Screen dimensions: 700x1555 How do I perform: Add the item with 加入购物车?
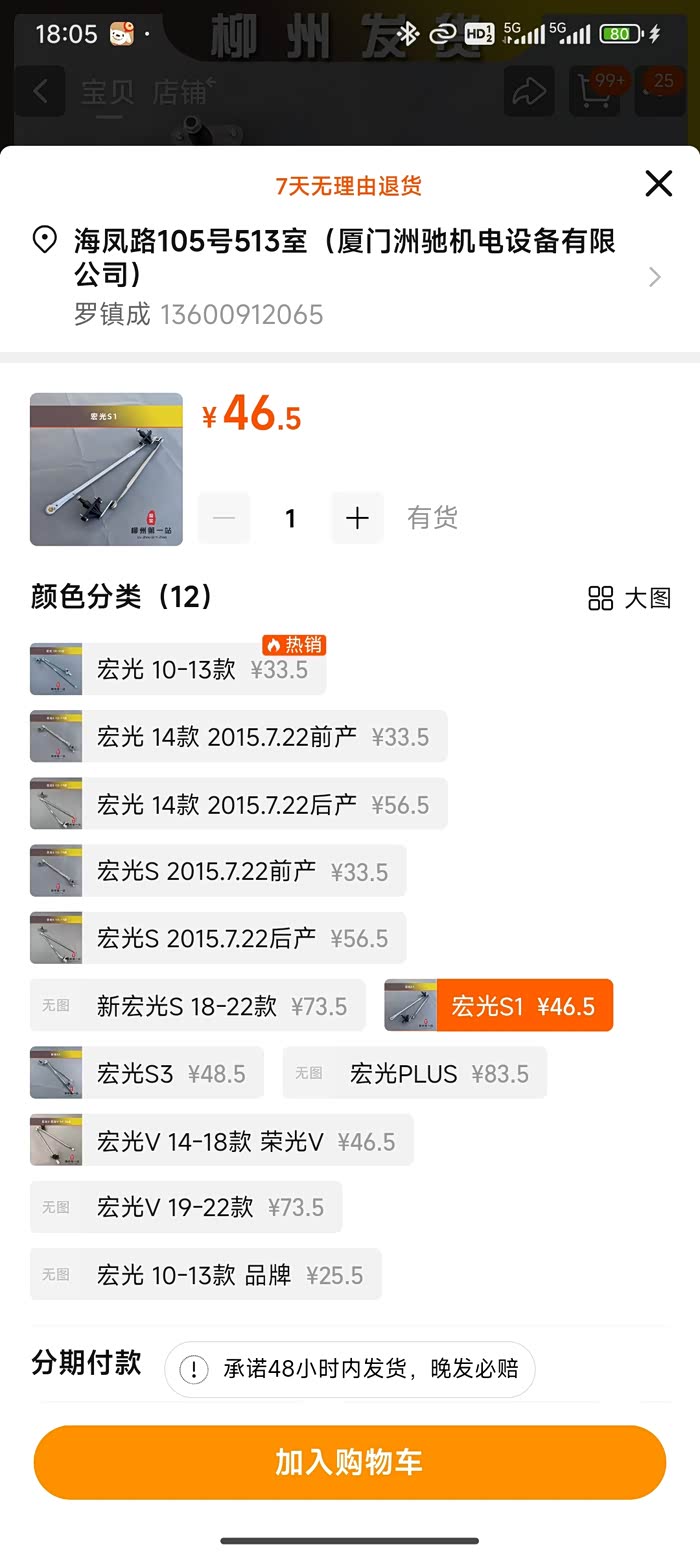click(x=350, y=1462)
